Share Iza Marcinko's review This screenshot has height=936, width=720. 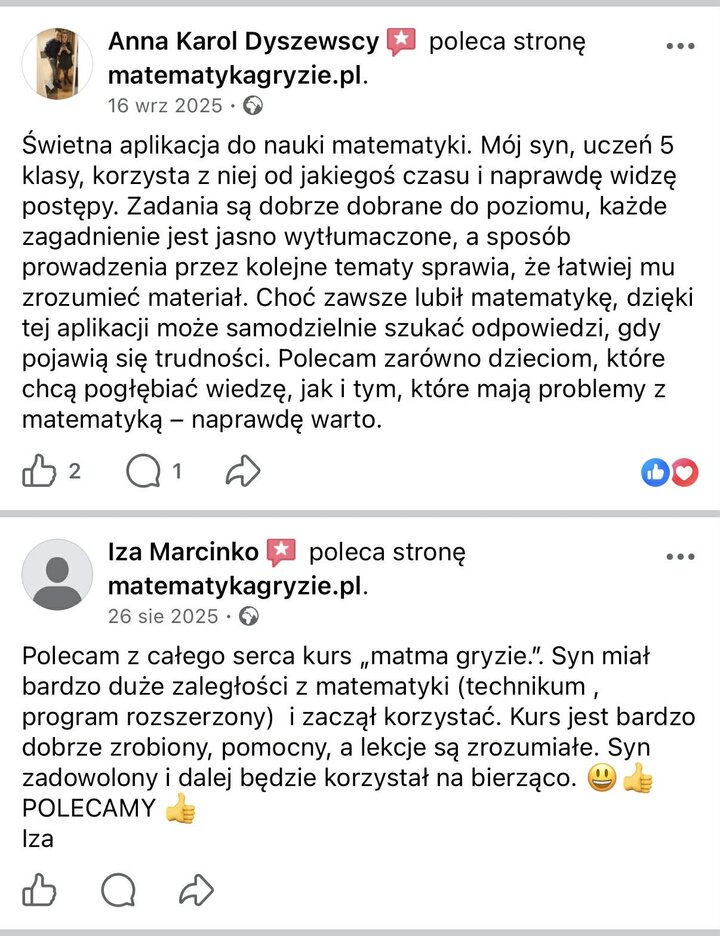click(196, 889)
